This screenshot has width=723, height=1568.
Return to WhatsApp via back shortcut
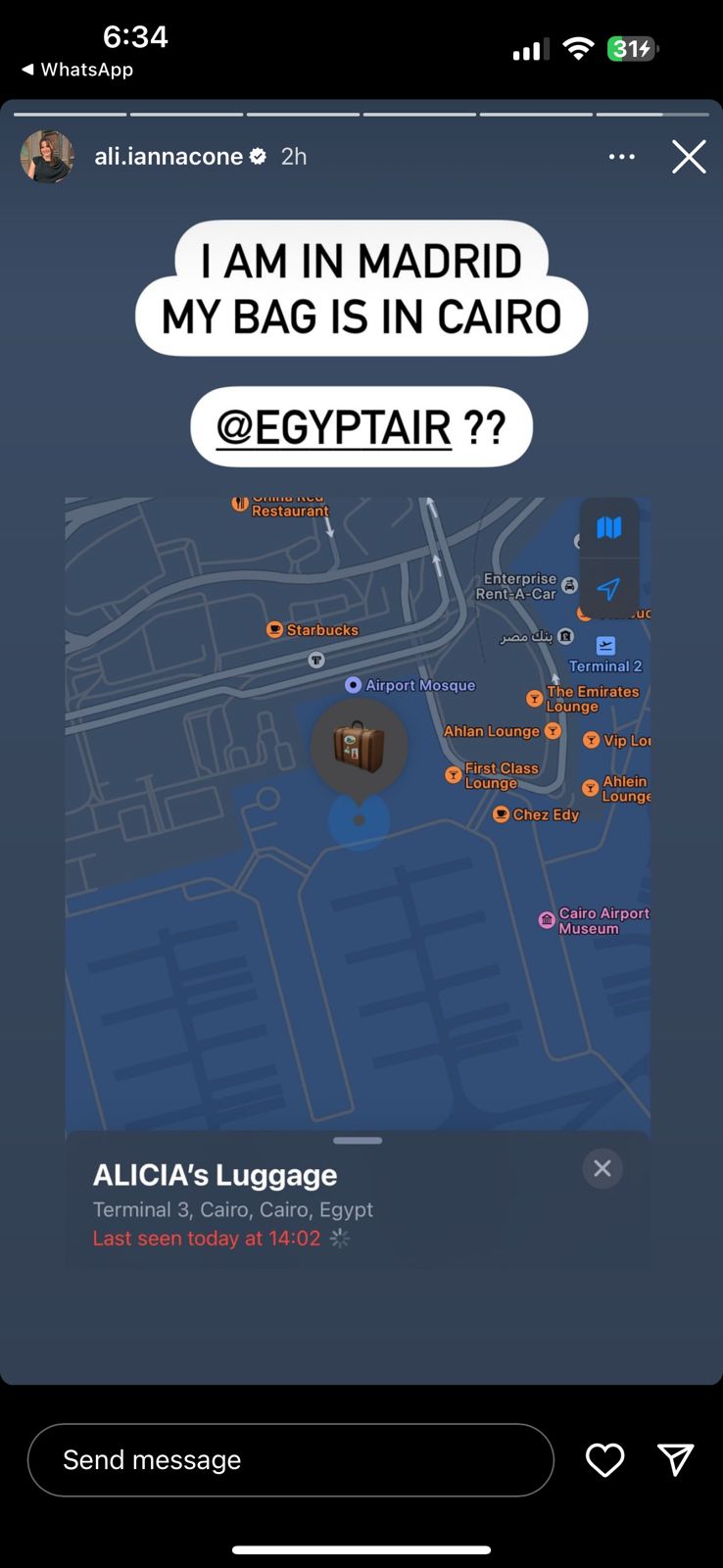[76, 70]
